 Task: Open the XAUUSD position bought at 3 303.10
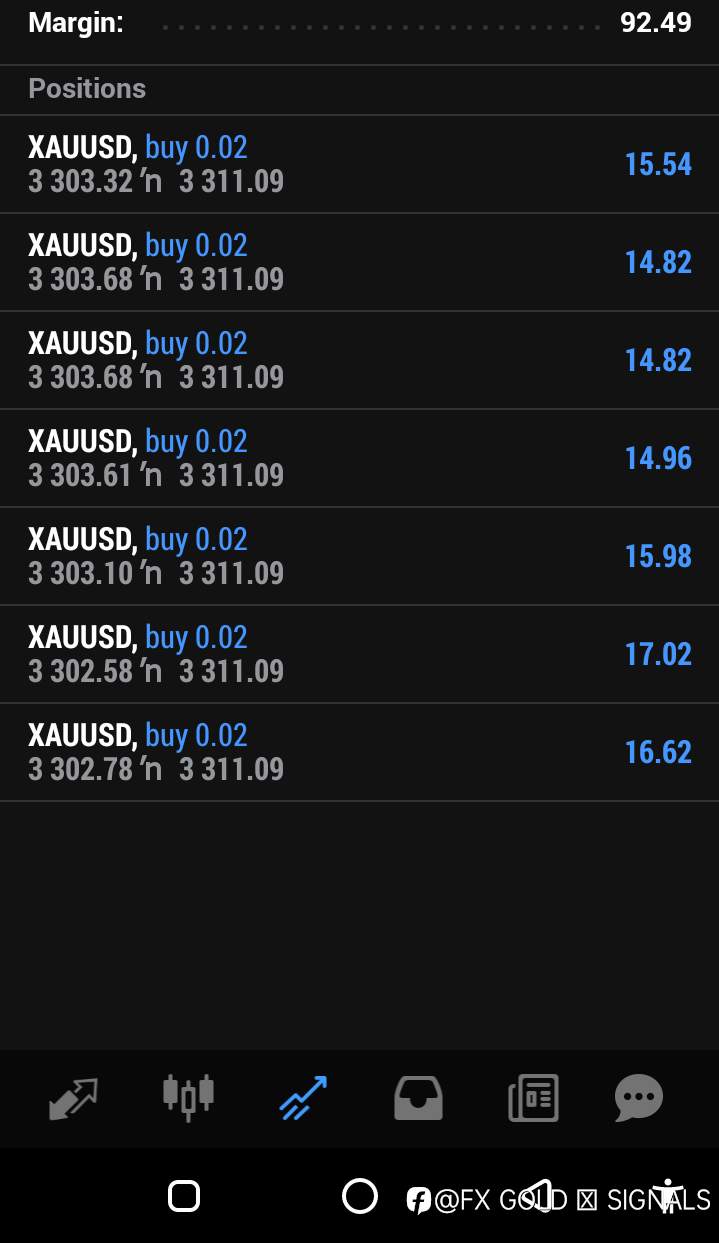click(359, 556)
